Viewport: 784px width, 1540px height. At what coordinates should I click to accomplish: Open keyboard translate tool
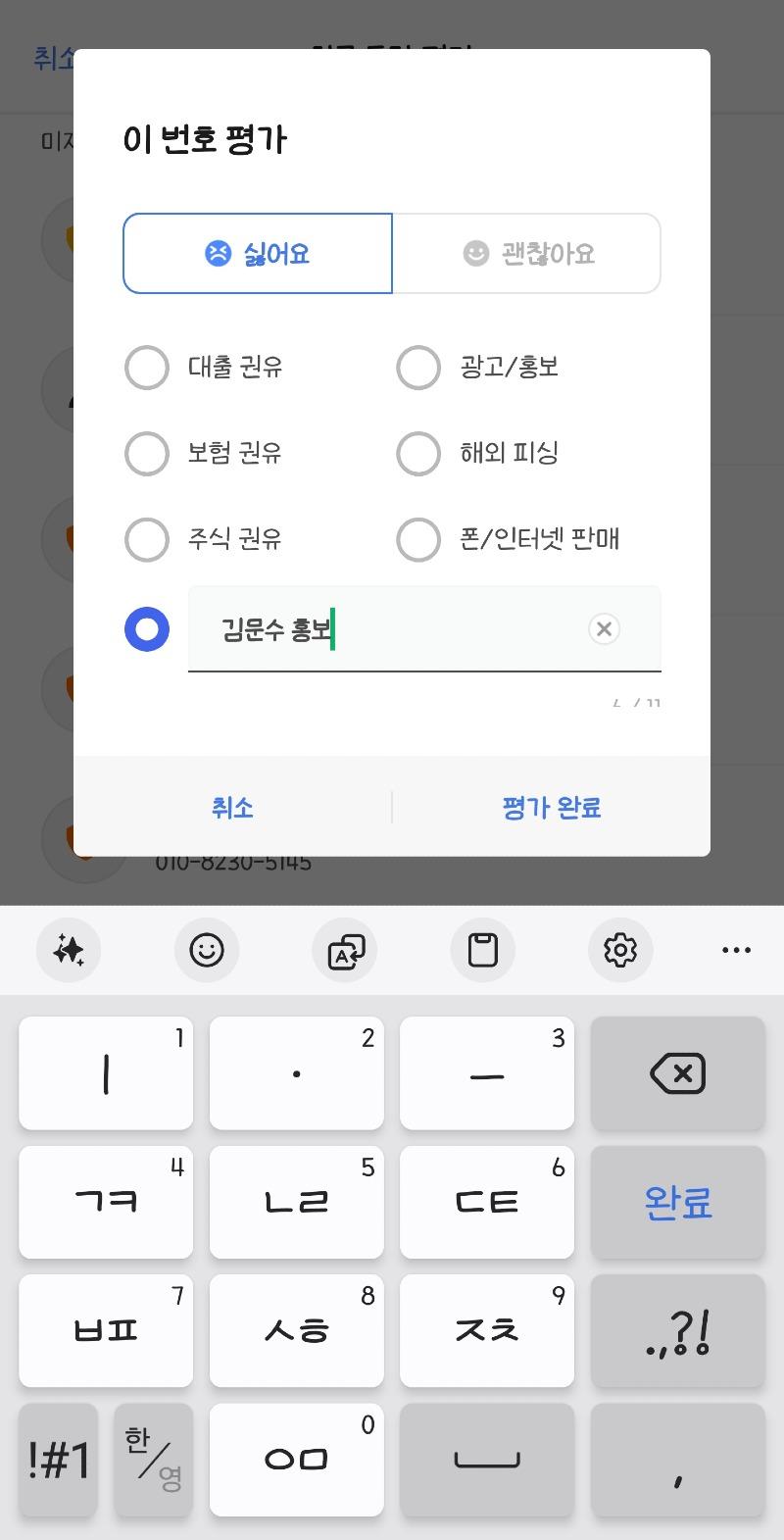[x=345, y=950]
